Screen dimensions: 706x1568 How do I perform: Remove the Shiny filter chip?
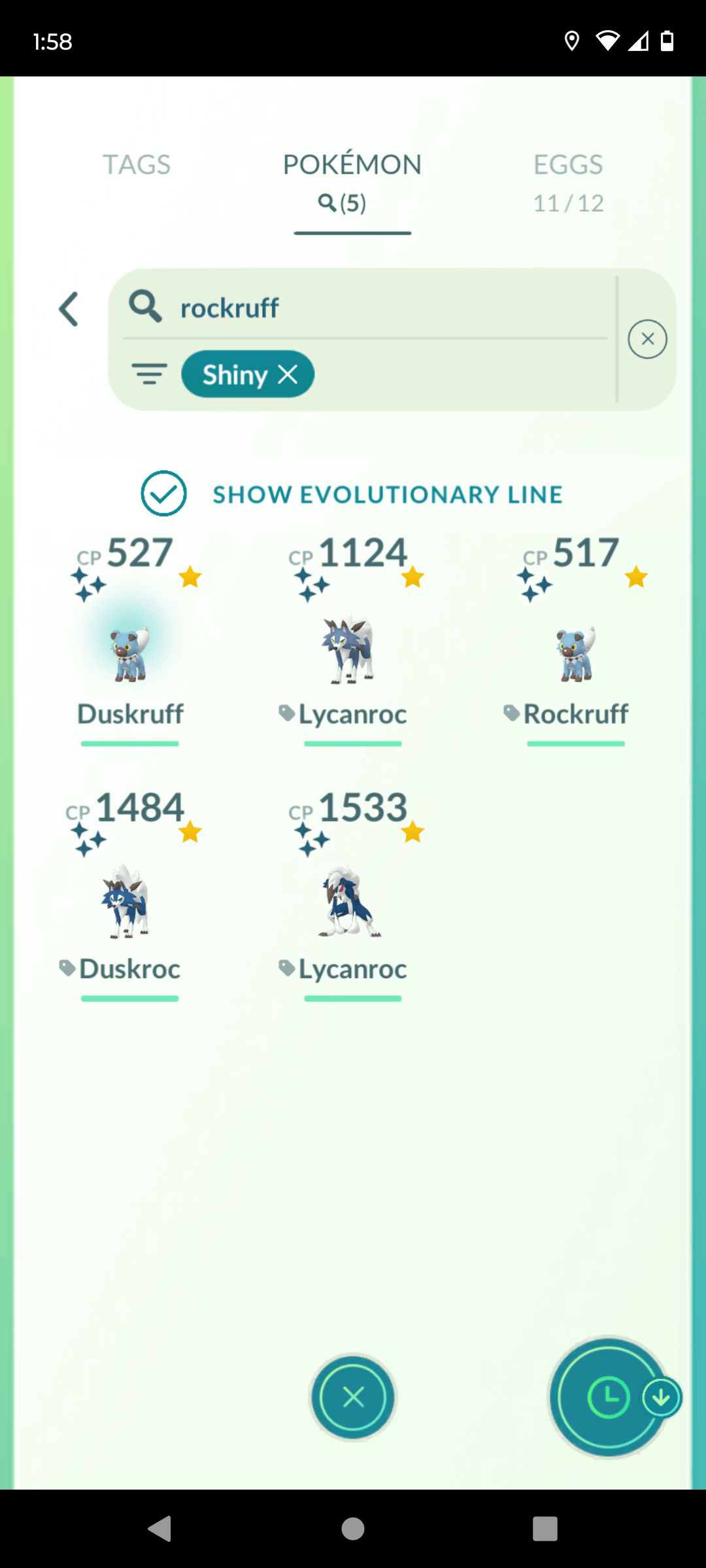(288, 374)
